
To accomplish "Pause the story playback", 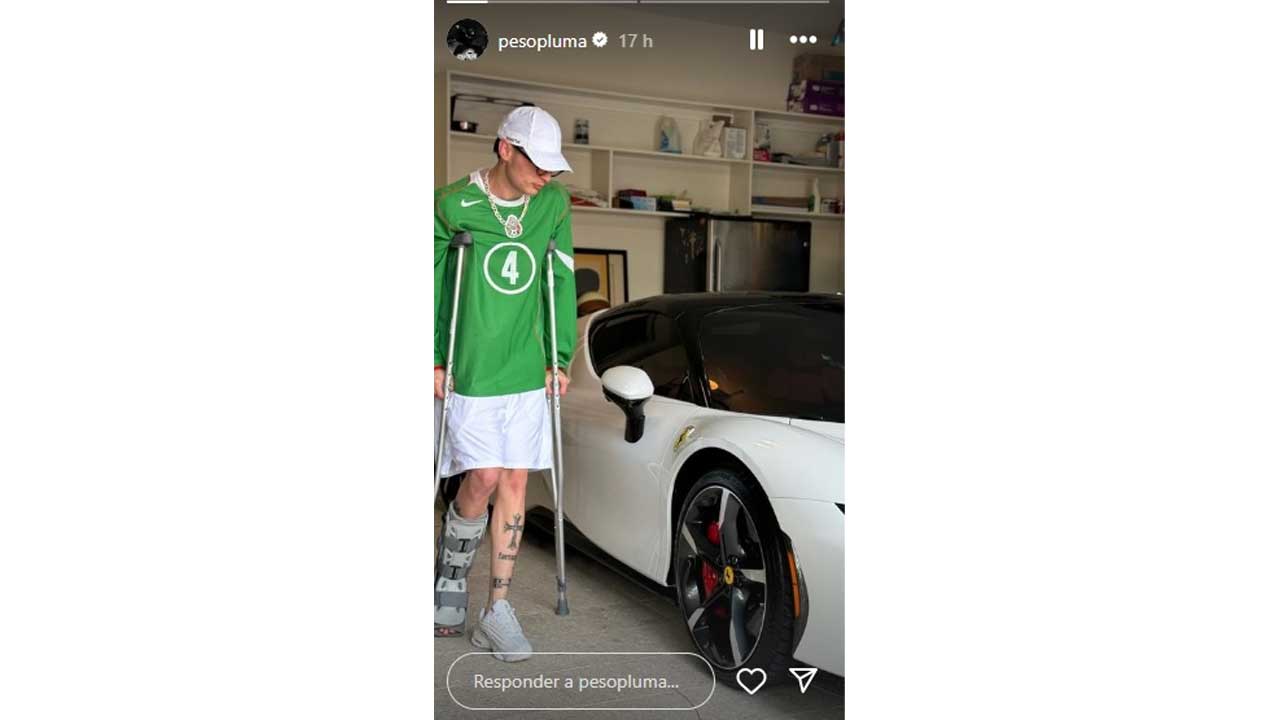I will pyautogui.click(x=756, y=40).
